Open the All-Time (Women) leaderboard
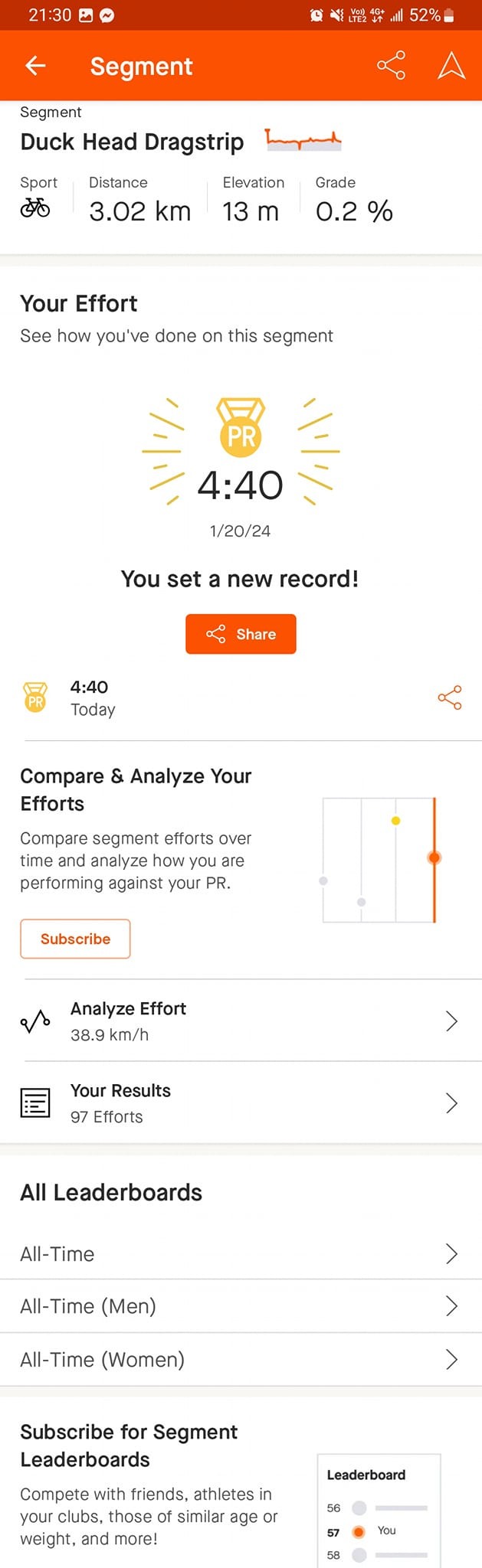This screenshot has width=482, height=1568. [x=241, y=1360]
